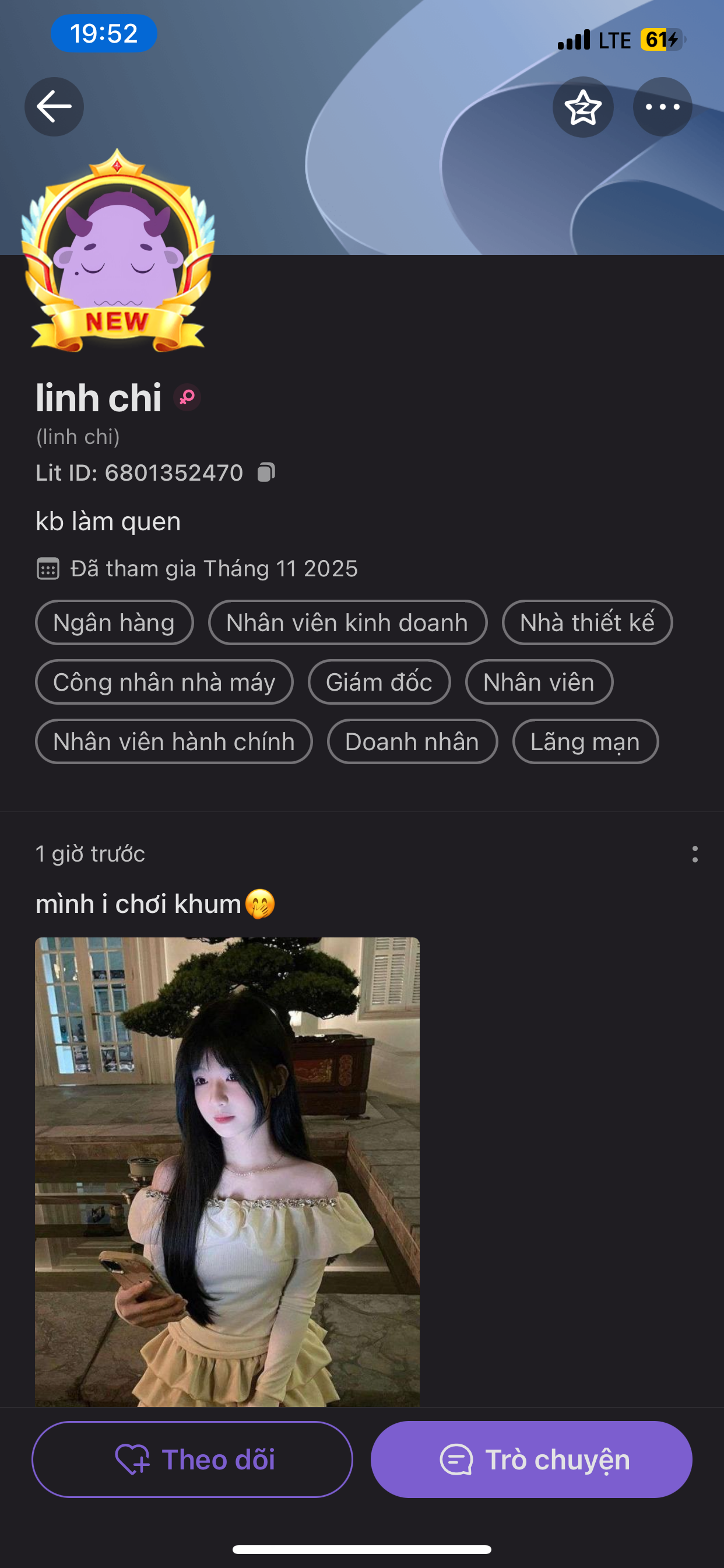Select the Doanh nhân tag
The height and width of the screenshot is (1568, 724).
tap(413, 742)
